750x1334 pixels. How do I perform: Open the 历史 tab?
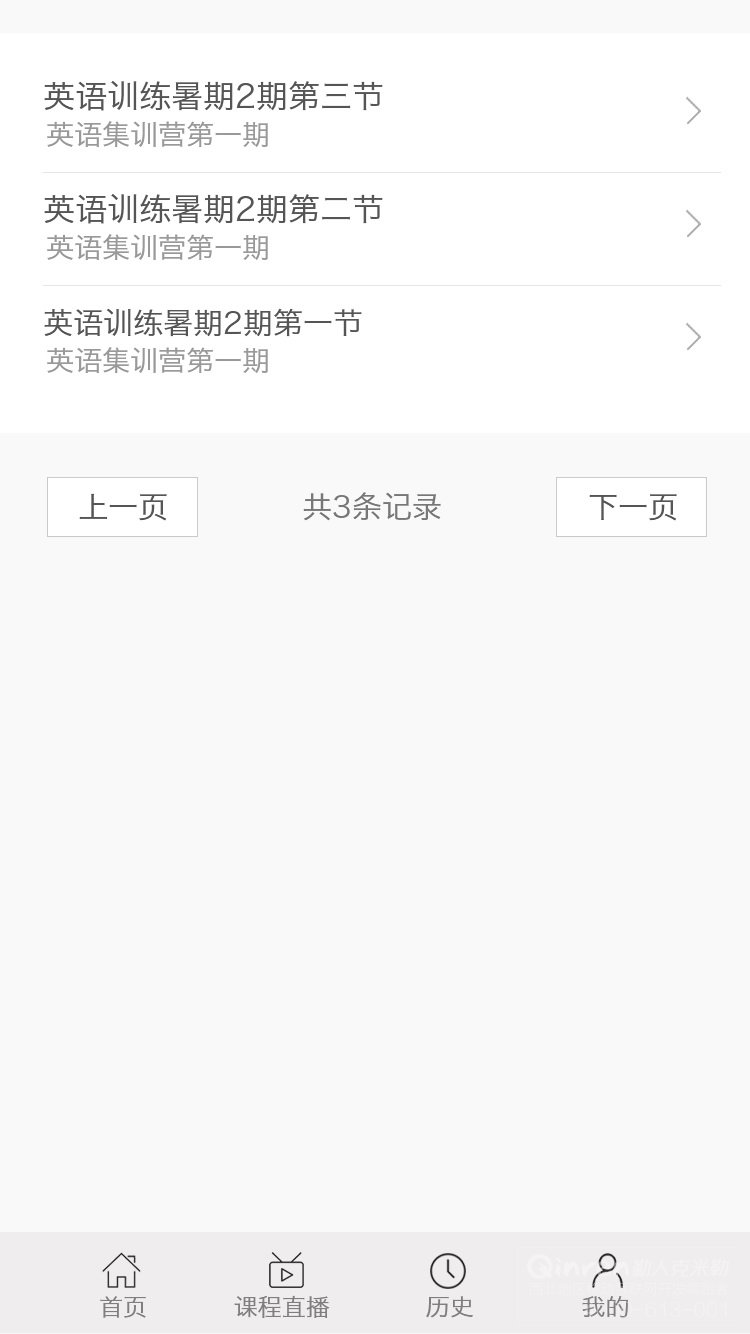(449, 1286)
